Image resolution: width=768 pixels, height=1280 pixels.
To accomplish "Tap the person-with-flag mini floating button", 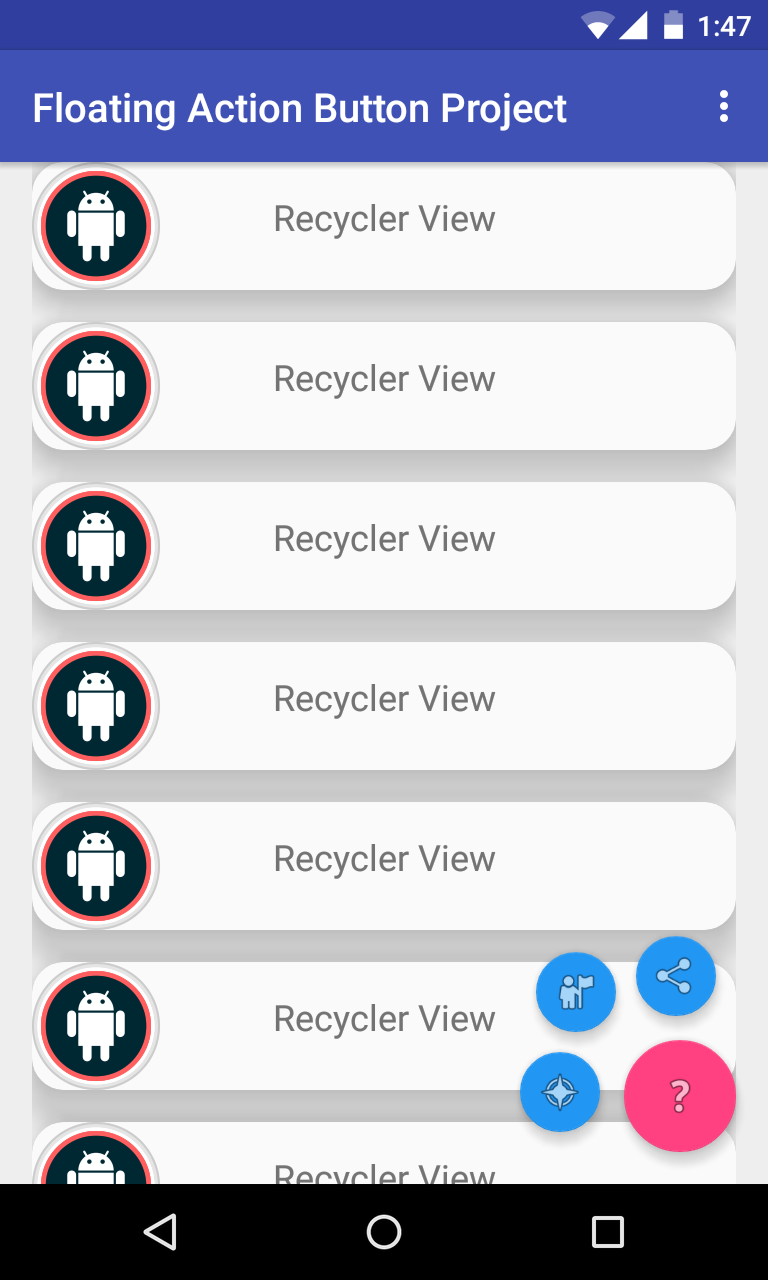I will (576, 992).
